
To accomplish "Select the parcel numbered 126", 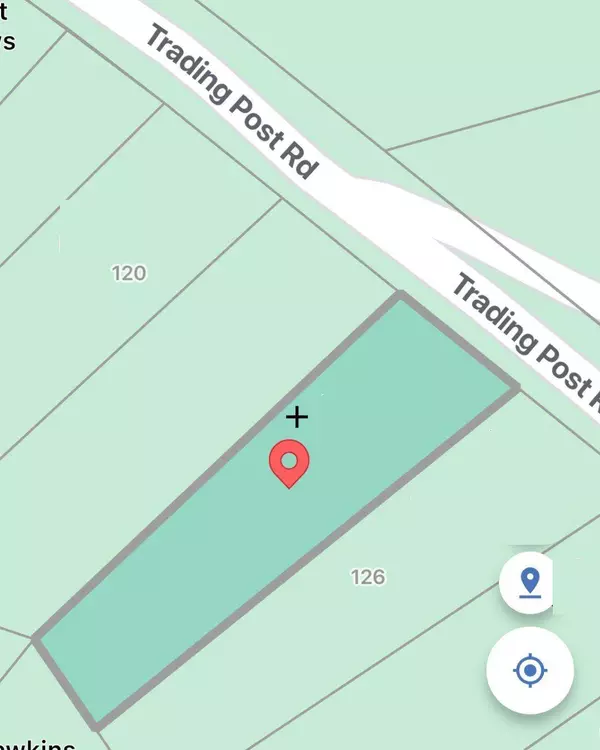I will click(x=368, y=577).
